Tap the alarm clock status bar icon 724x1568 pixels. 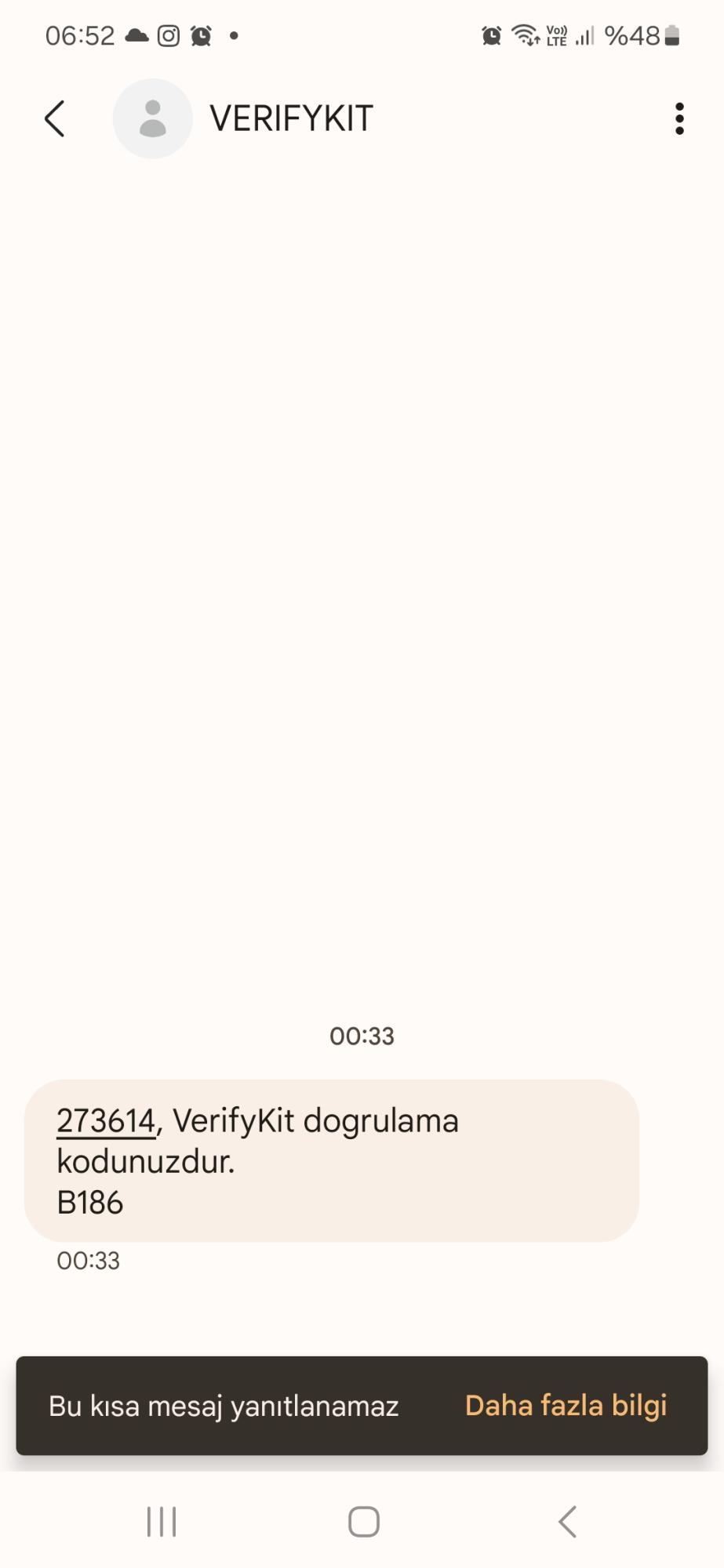point(201,35)
